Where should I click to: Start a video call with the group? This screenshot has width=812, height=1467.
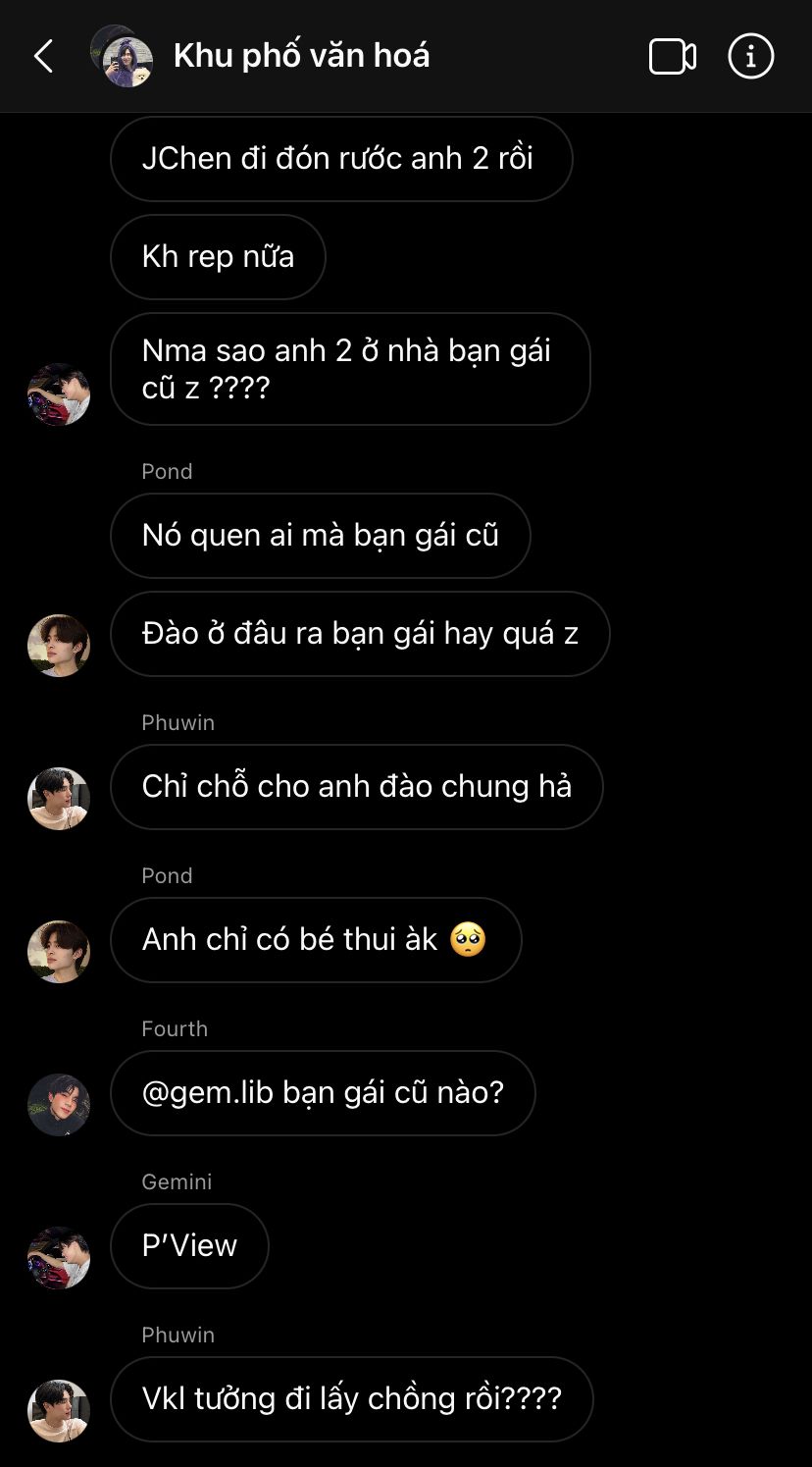coord(673,57)
